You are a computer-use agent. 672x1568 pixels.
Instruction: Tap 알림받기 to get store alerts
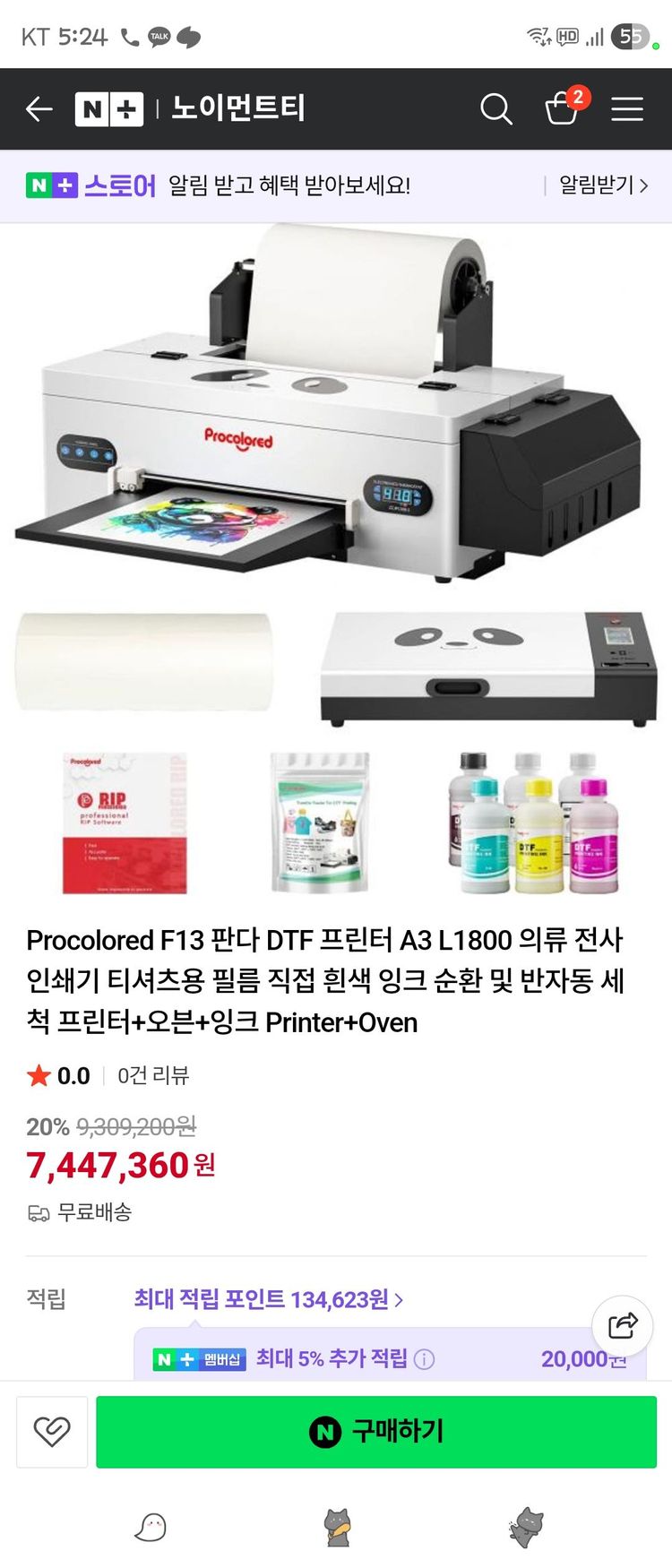pos(602,185)
